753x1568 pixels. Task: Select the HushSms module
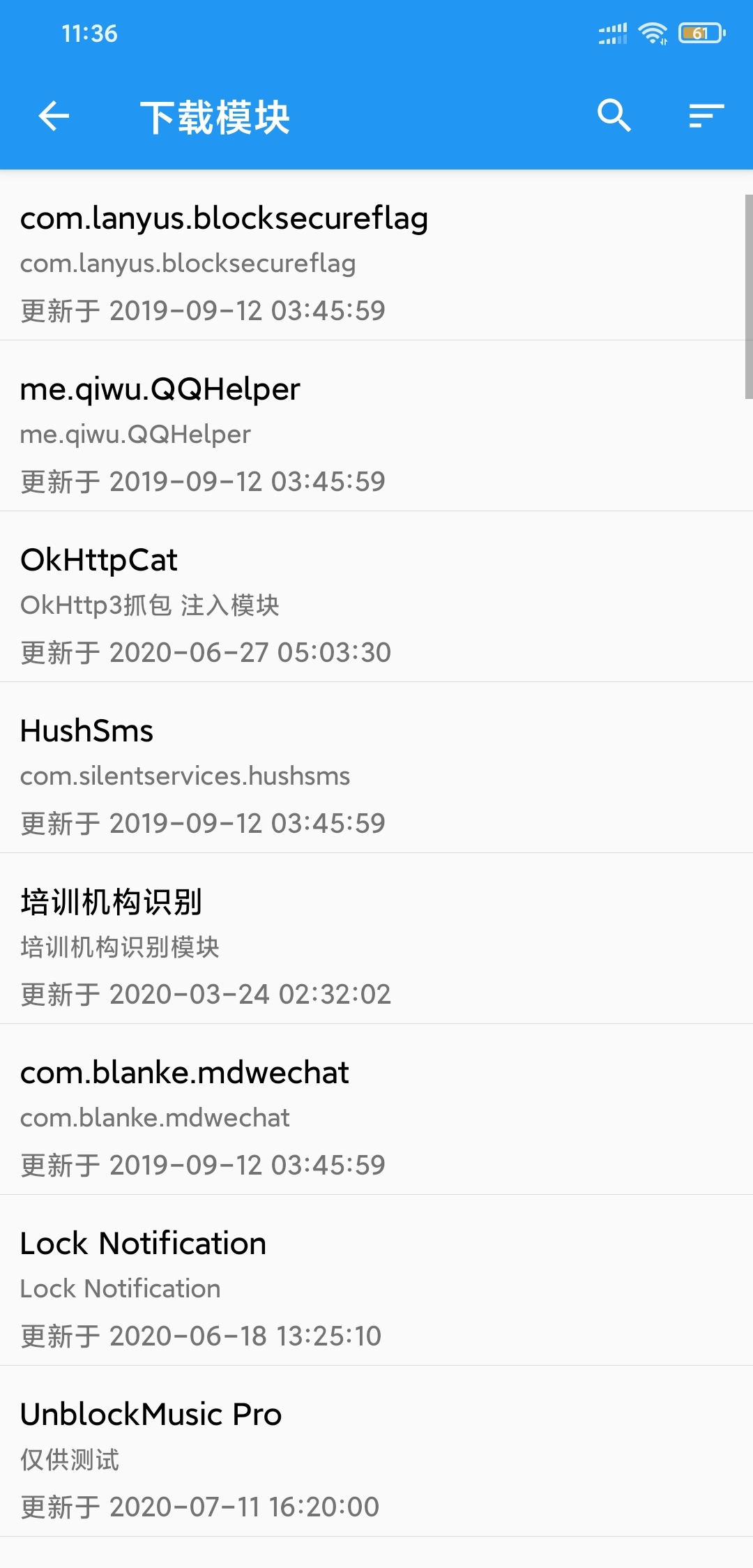coord(376,776)
